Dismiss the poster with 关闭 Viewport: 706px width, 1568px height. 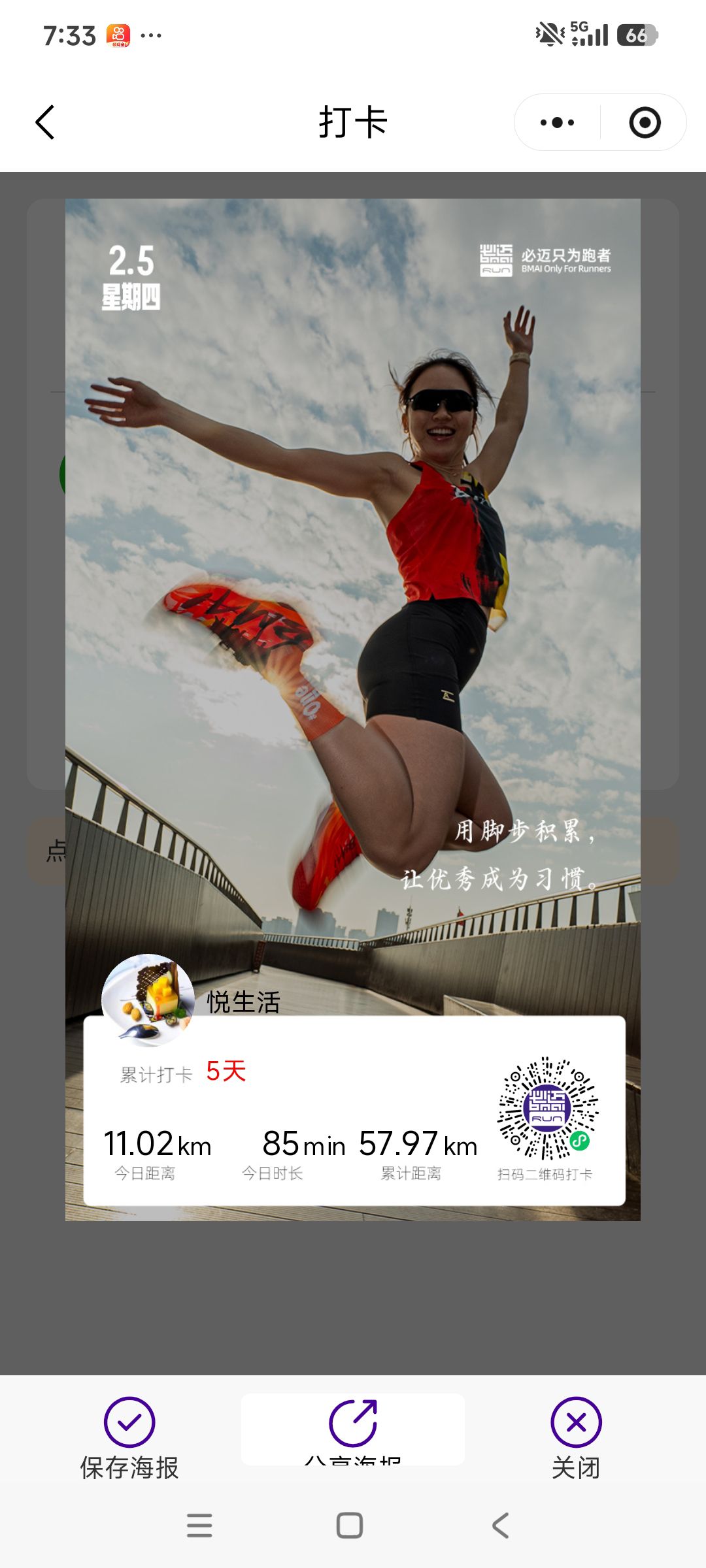pos(576,1437)
